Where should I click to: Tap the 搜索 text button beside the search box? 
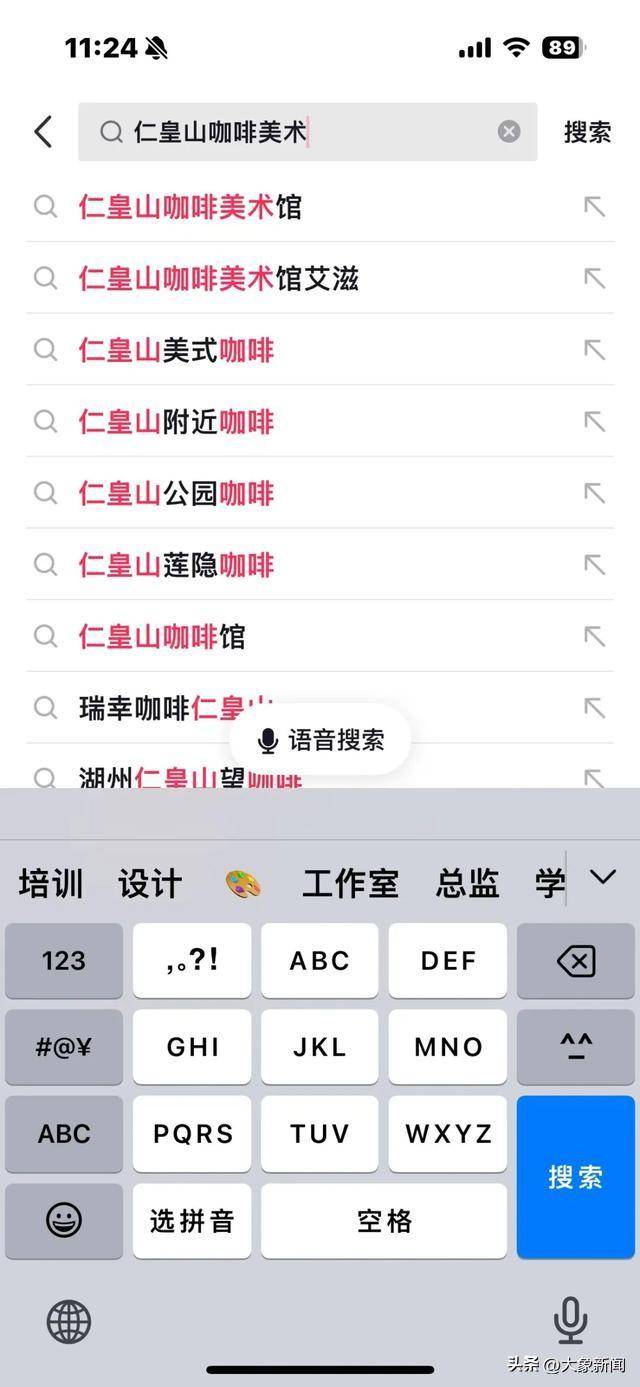[x=587, y=132]
